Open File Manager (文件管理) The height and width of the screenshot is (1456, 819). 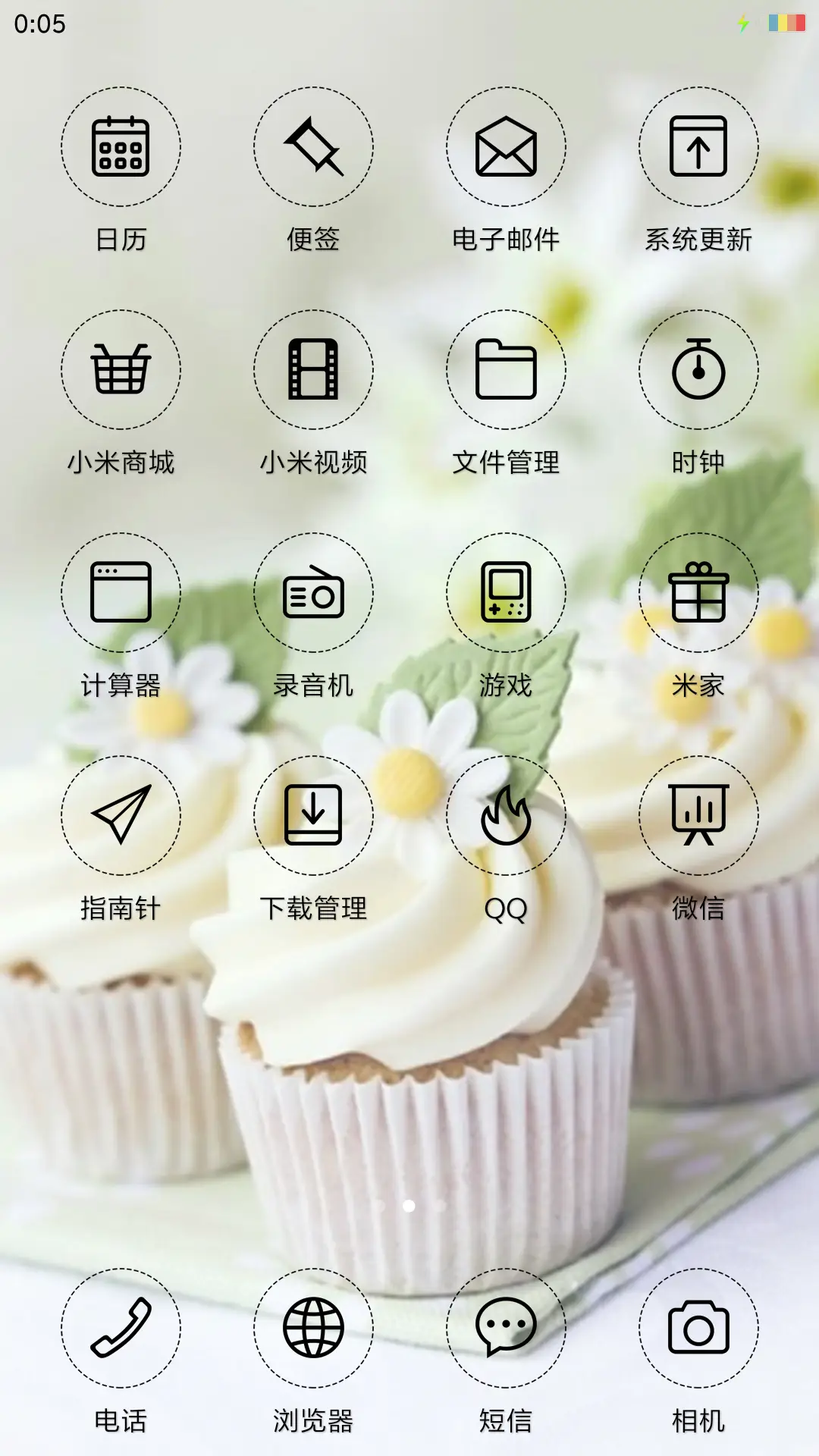(x=506, y=372)
